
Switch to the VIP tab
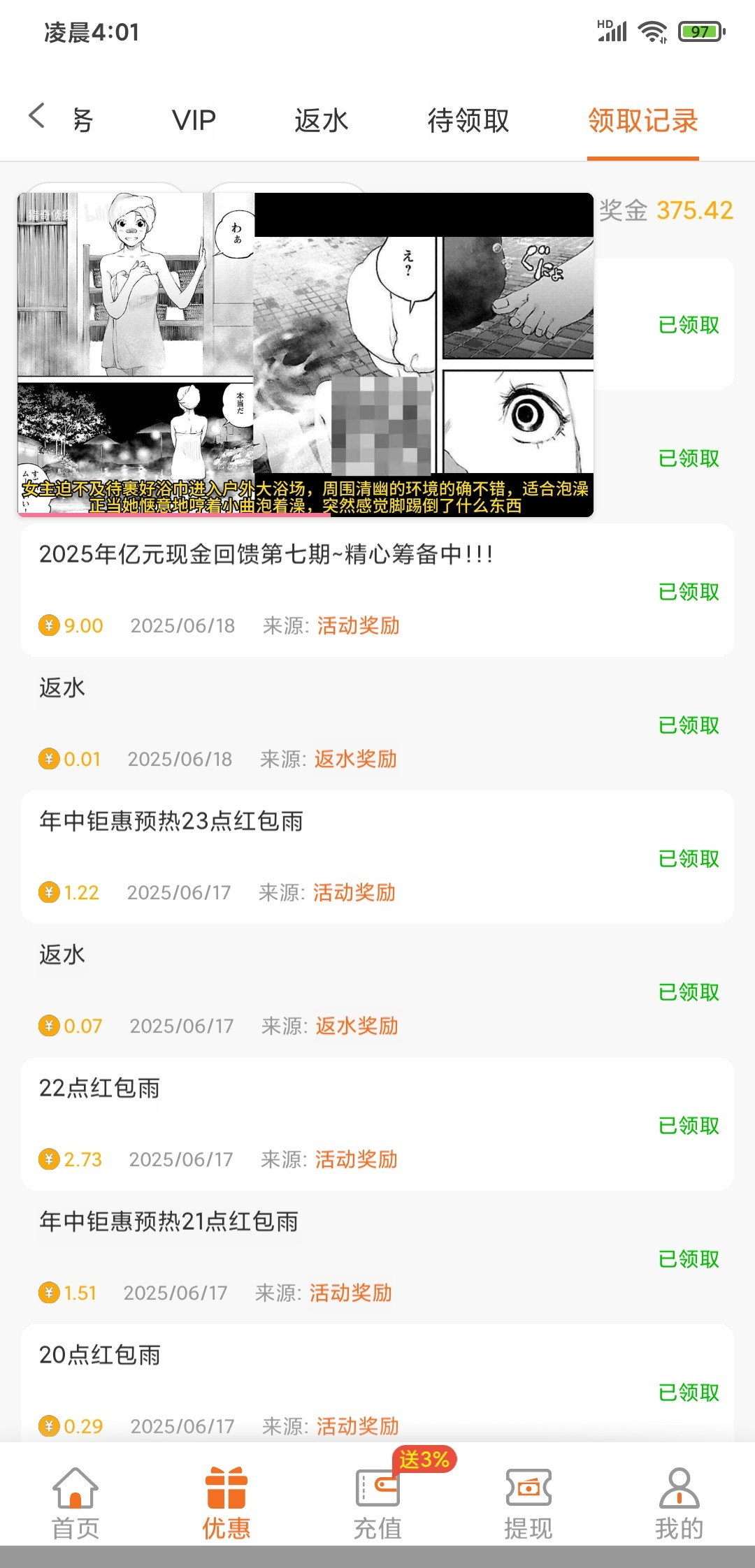pos(194,120)
